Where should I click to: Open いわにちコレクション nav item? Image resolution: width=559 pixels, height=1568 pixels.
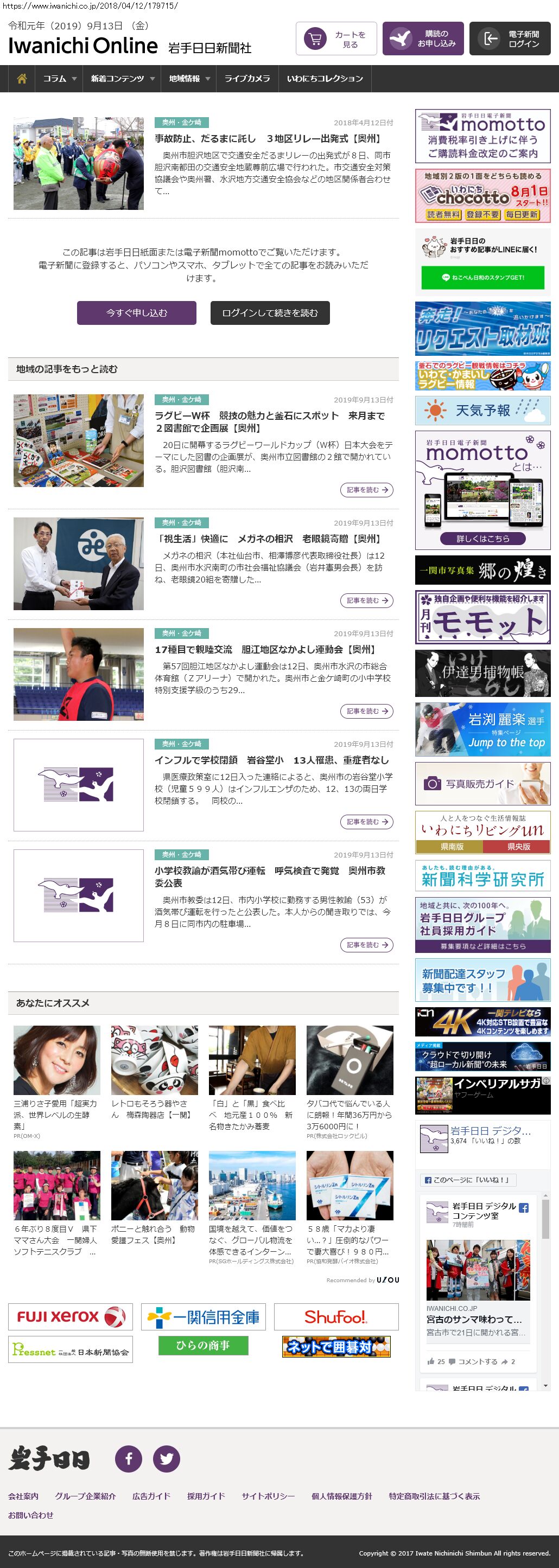tap(325, 79)
